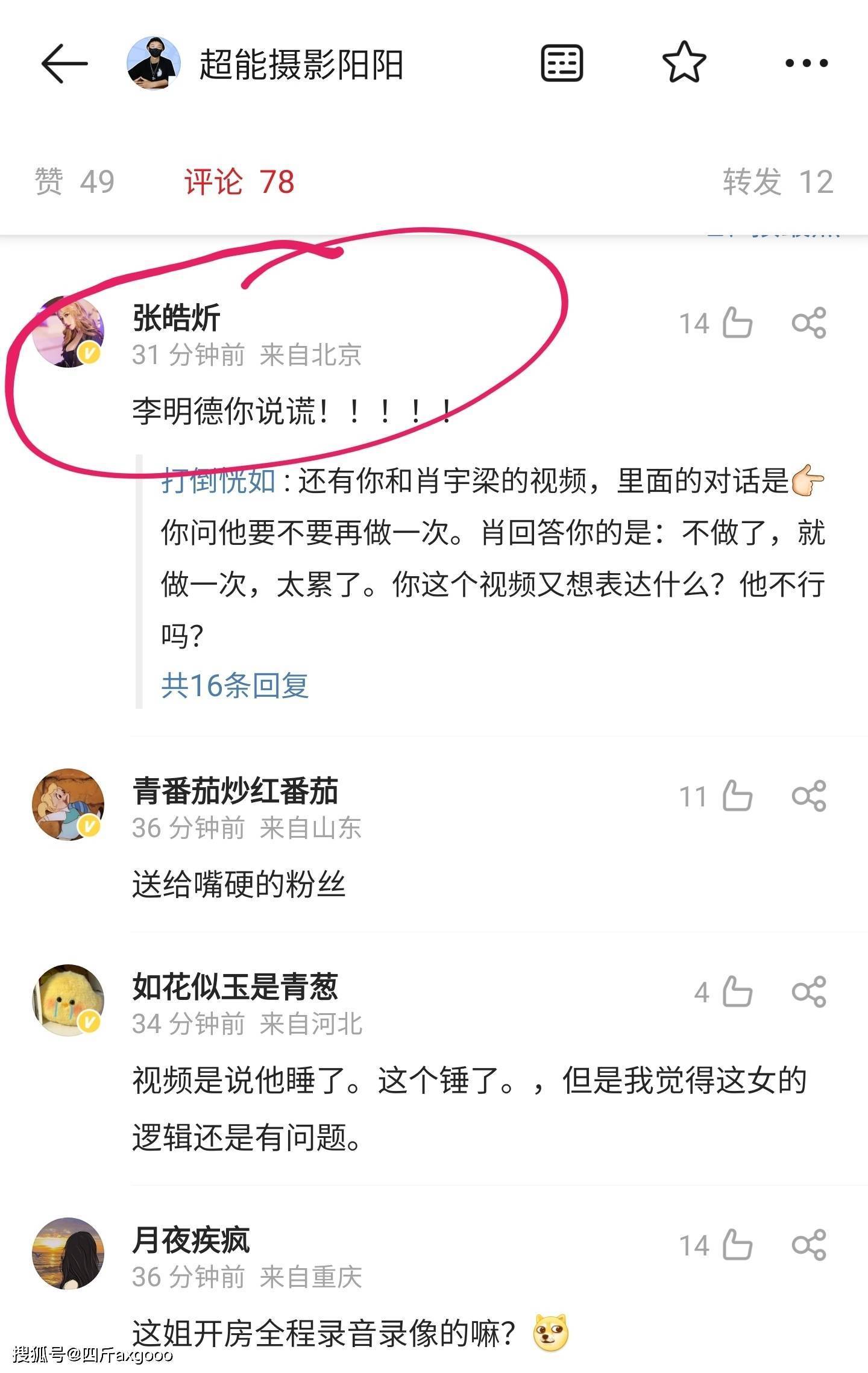The height and width of the screenshot is (1373, 868).
Task: Open 打倒恍如's profile link
Action: (x=218, y=481)
